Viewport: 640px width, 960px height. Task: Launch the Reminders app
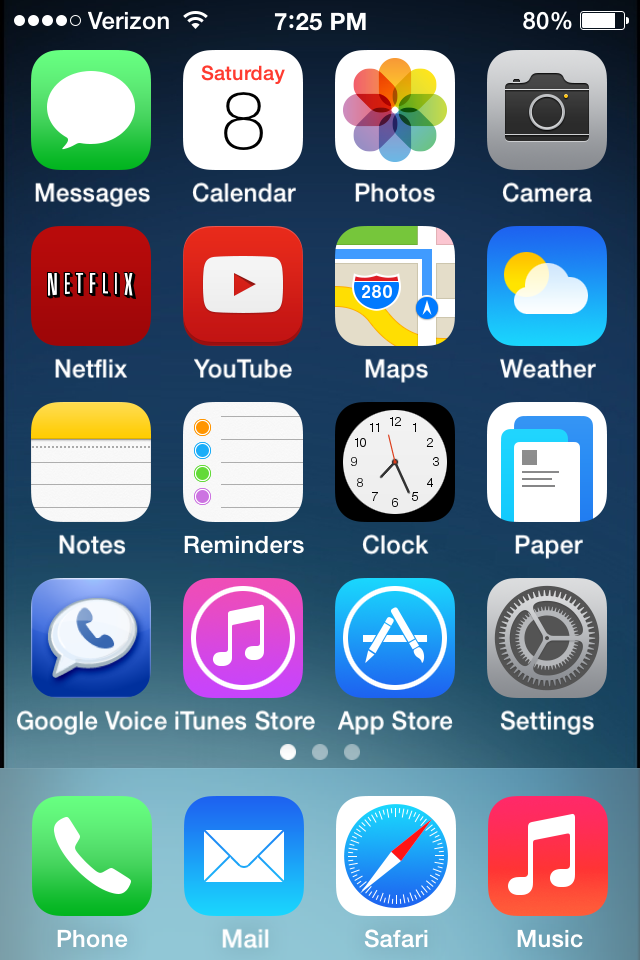click(x=243, y=462)
